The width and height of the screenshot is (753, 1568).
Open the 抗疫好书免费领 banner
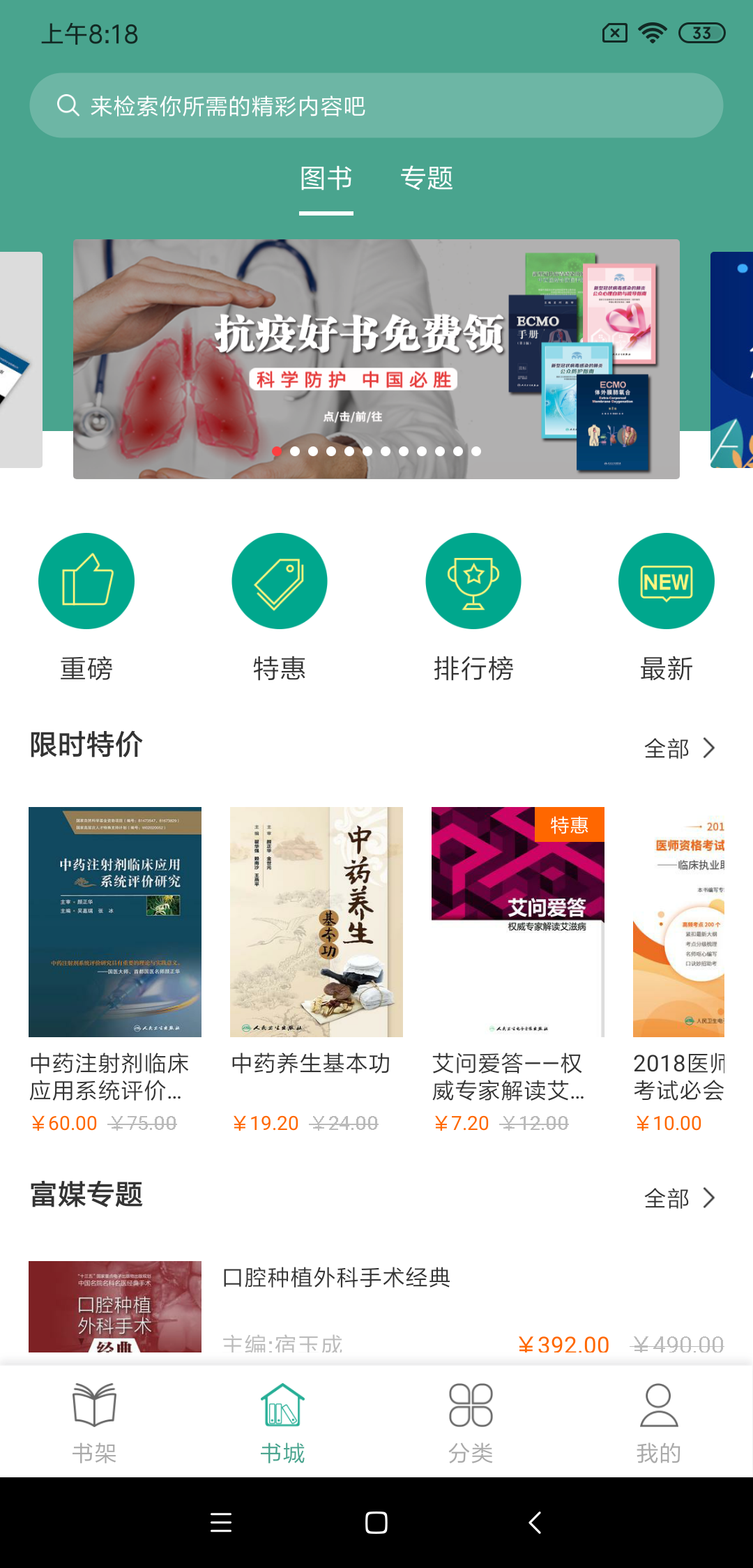(x=376, y=359)
